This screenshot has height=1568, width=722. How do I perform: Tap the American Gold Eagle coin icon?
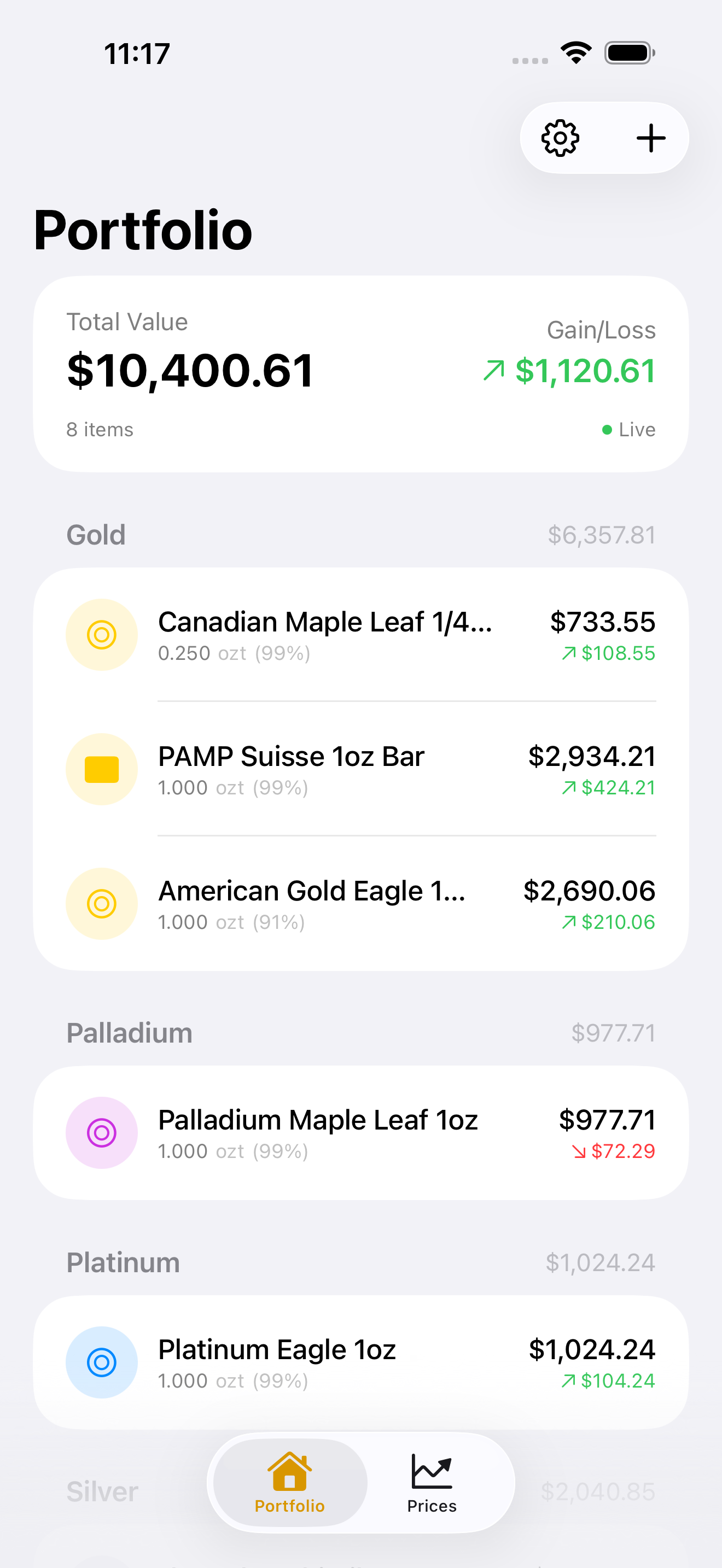(101, 904)
